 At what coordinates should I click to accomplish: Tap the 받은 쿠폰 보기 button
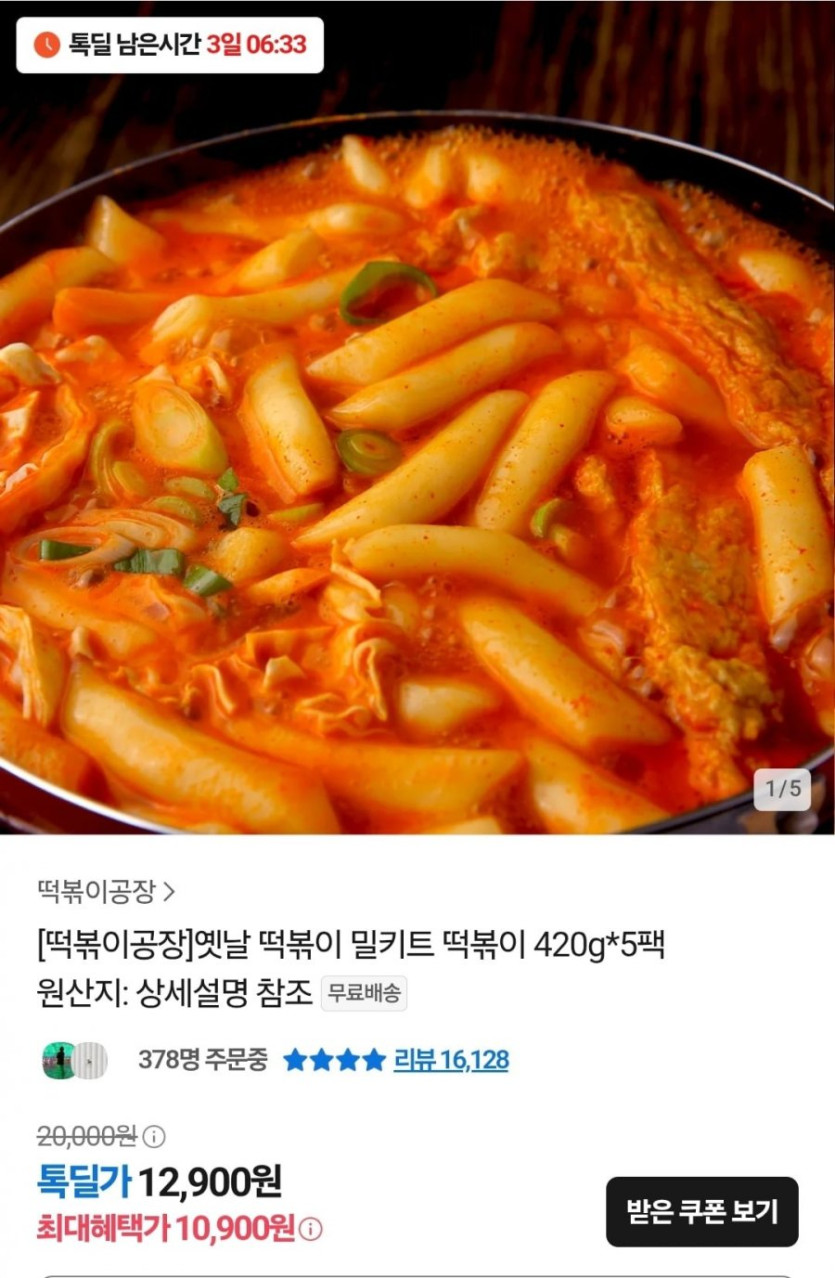(x=702, y=1212)
